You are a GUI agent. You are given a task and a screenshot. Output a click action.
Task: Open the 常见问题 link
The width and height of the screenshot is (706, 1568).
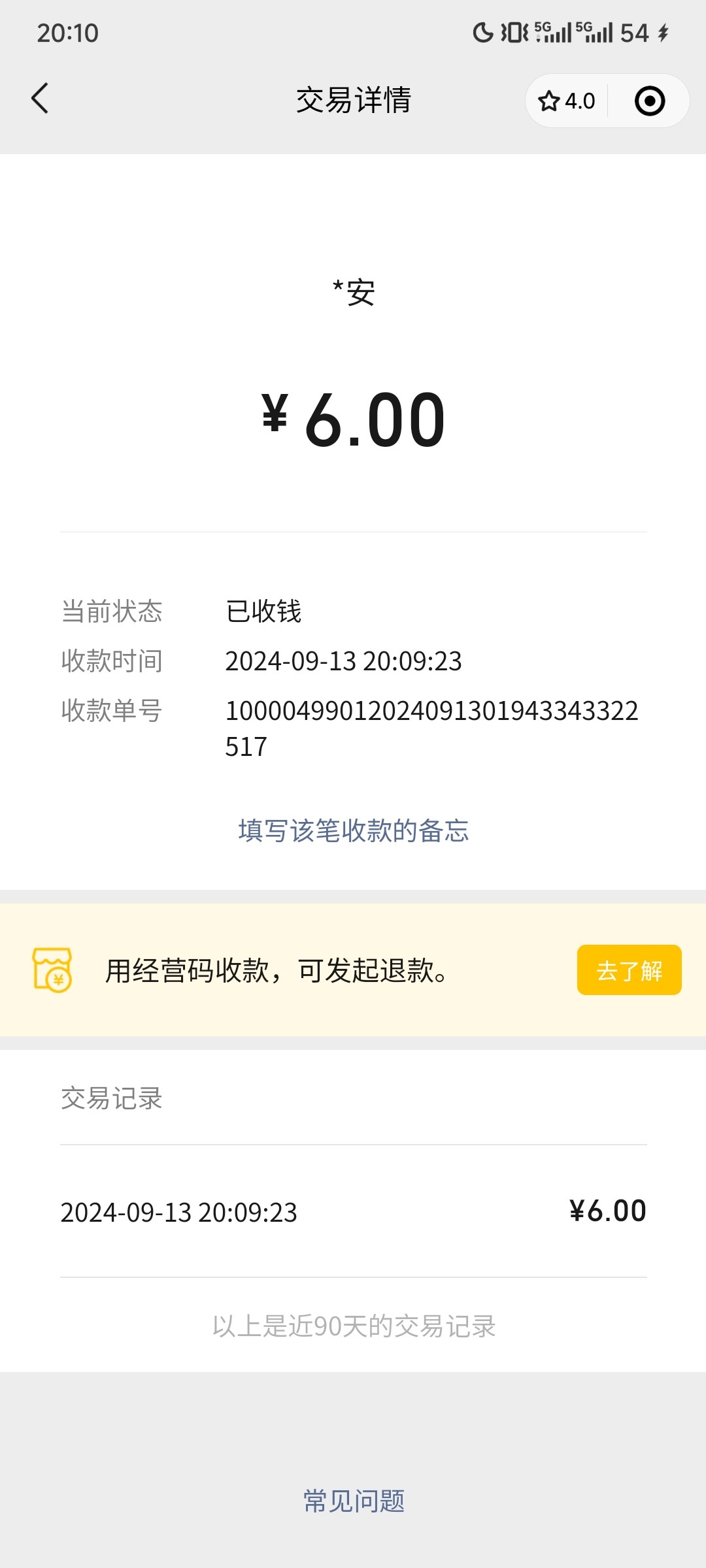[354, 1501]
